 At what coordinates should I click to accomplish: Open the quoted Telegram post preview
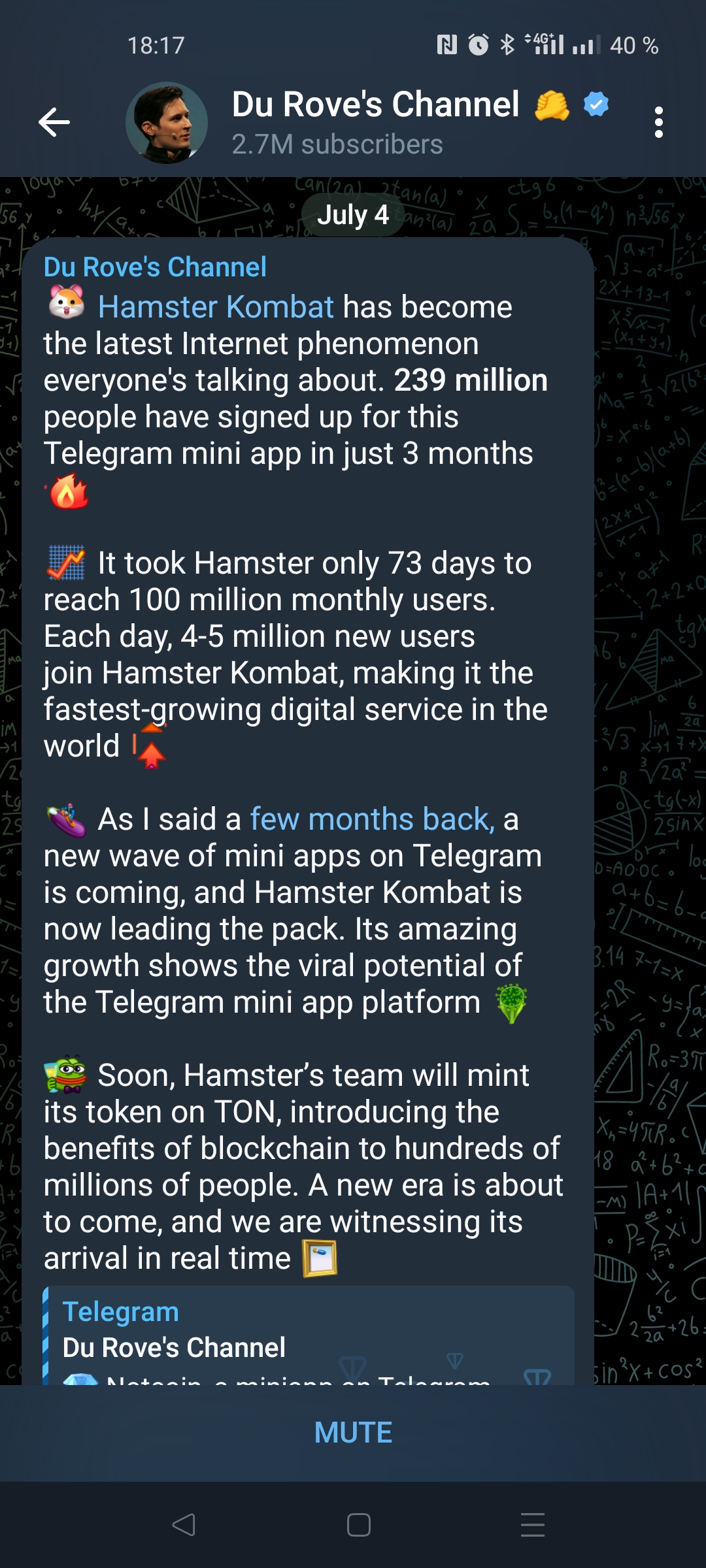pos(308,1336)
